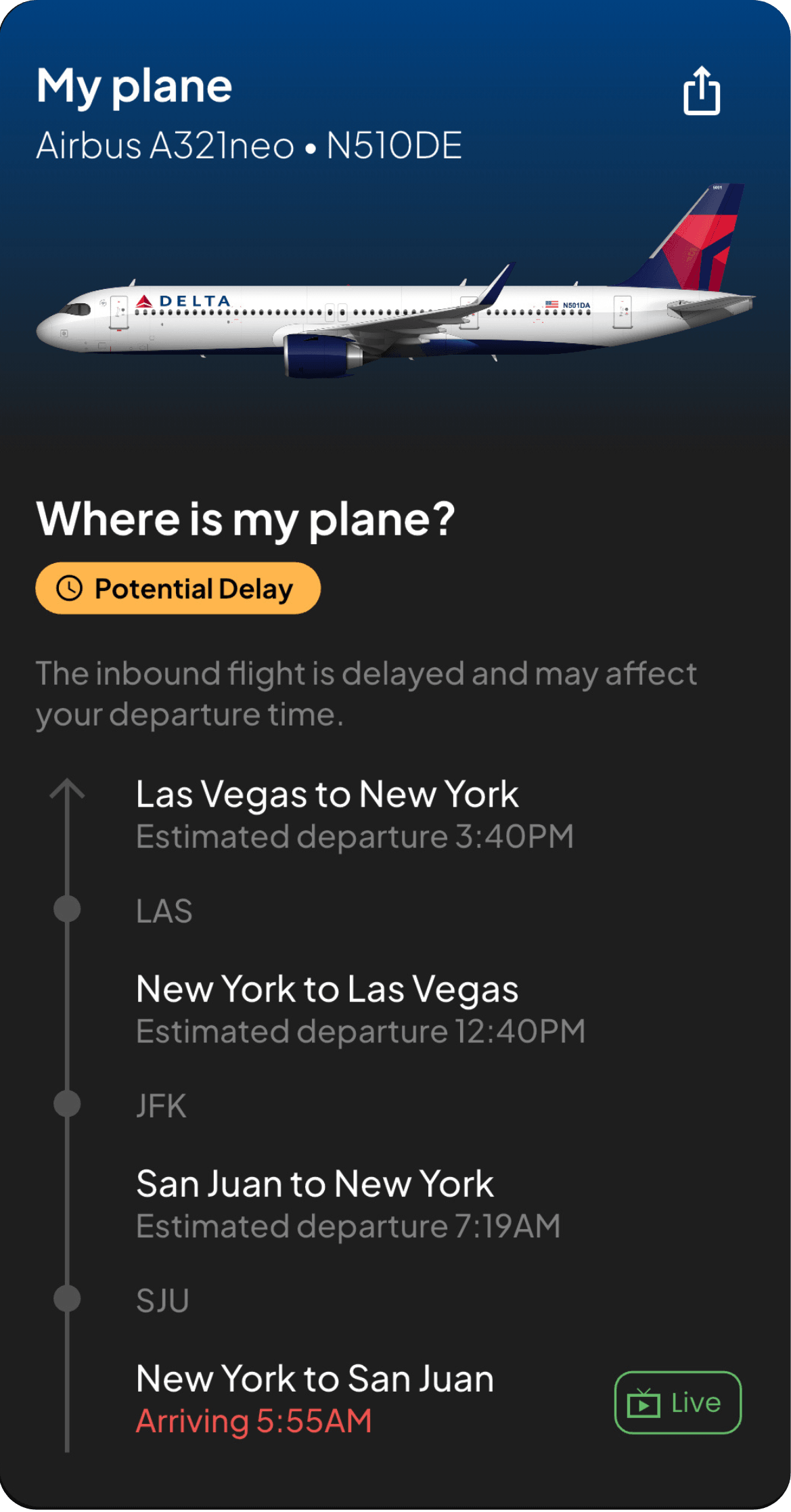
Task: Toggle the Potential Delay status badge
Action: [179, 588]
